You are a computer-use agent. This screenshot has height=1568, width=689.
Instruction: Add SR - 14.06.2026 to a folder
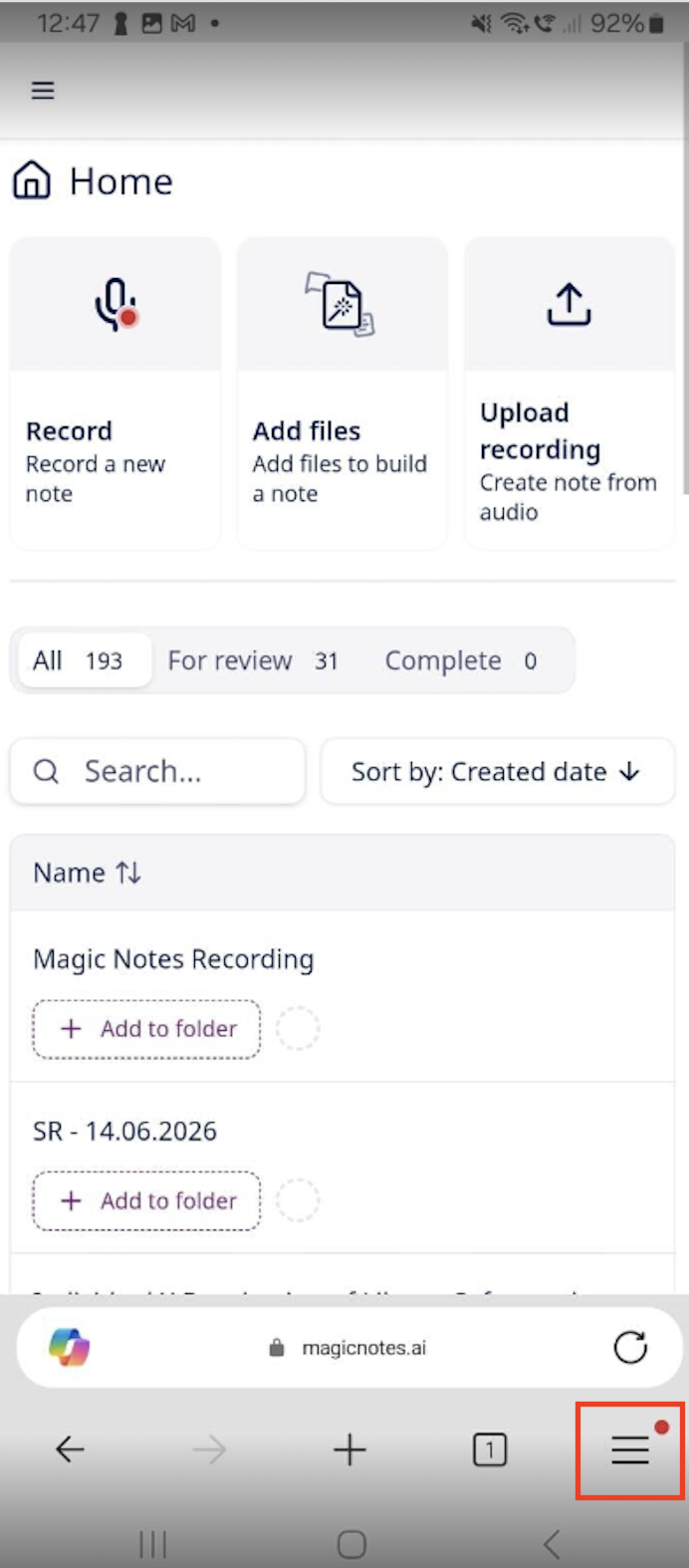tap(146, 1200)
